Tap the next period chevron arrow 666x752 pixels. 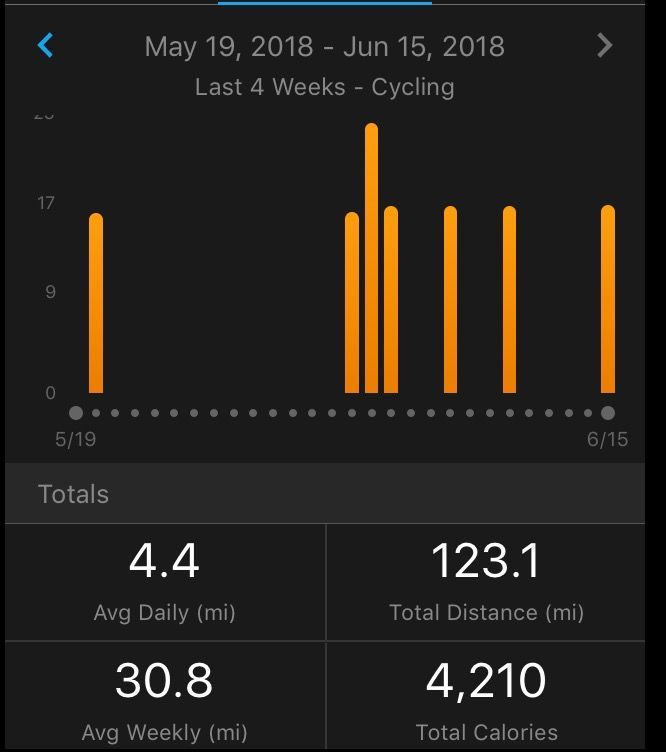coord(605,46)
